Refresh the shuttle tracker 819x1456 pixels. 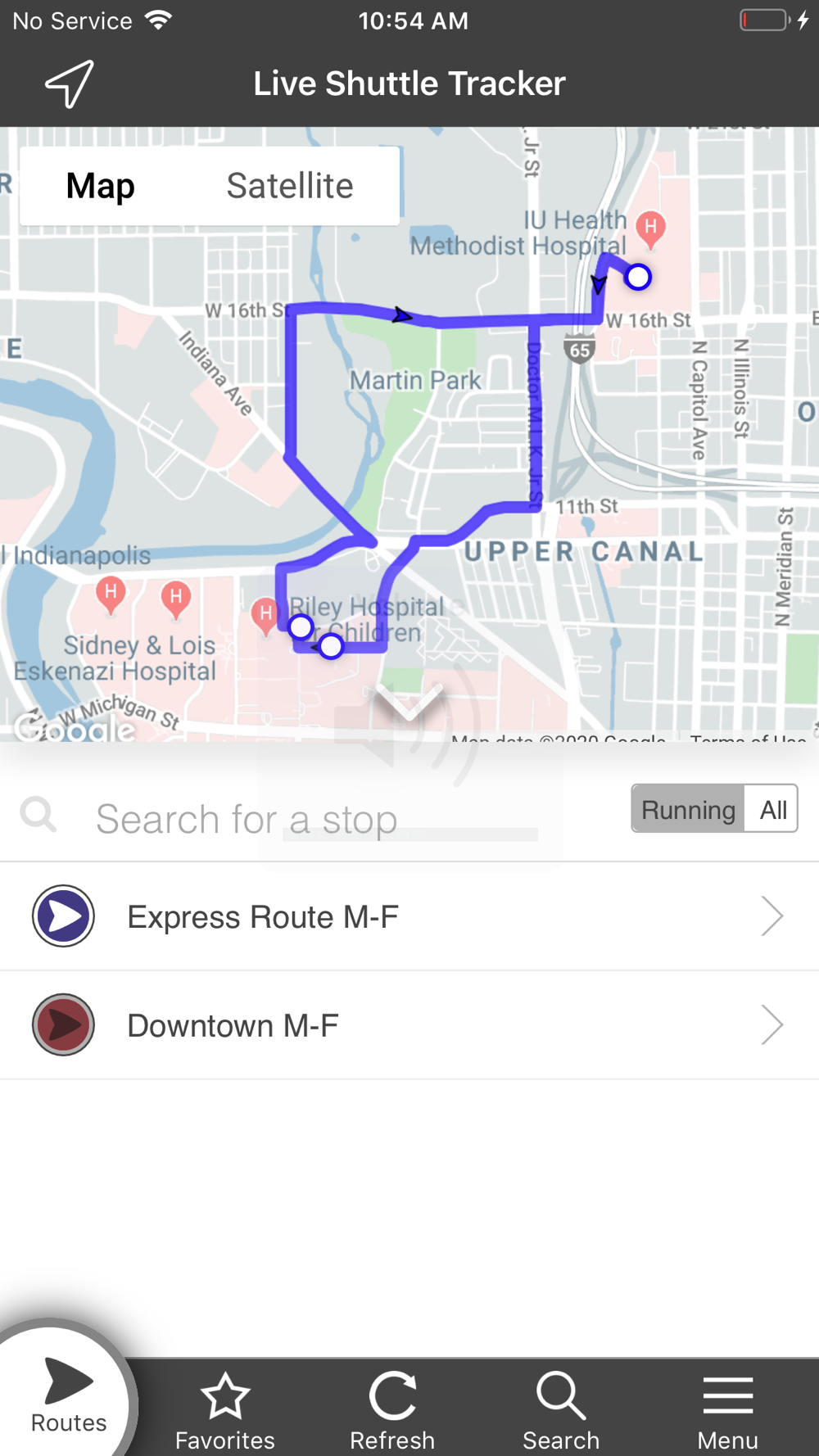pyautogui.click(x=392, y=1411)
